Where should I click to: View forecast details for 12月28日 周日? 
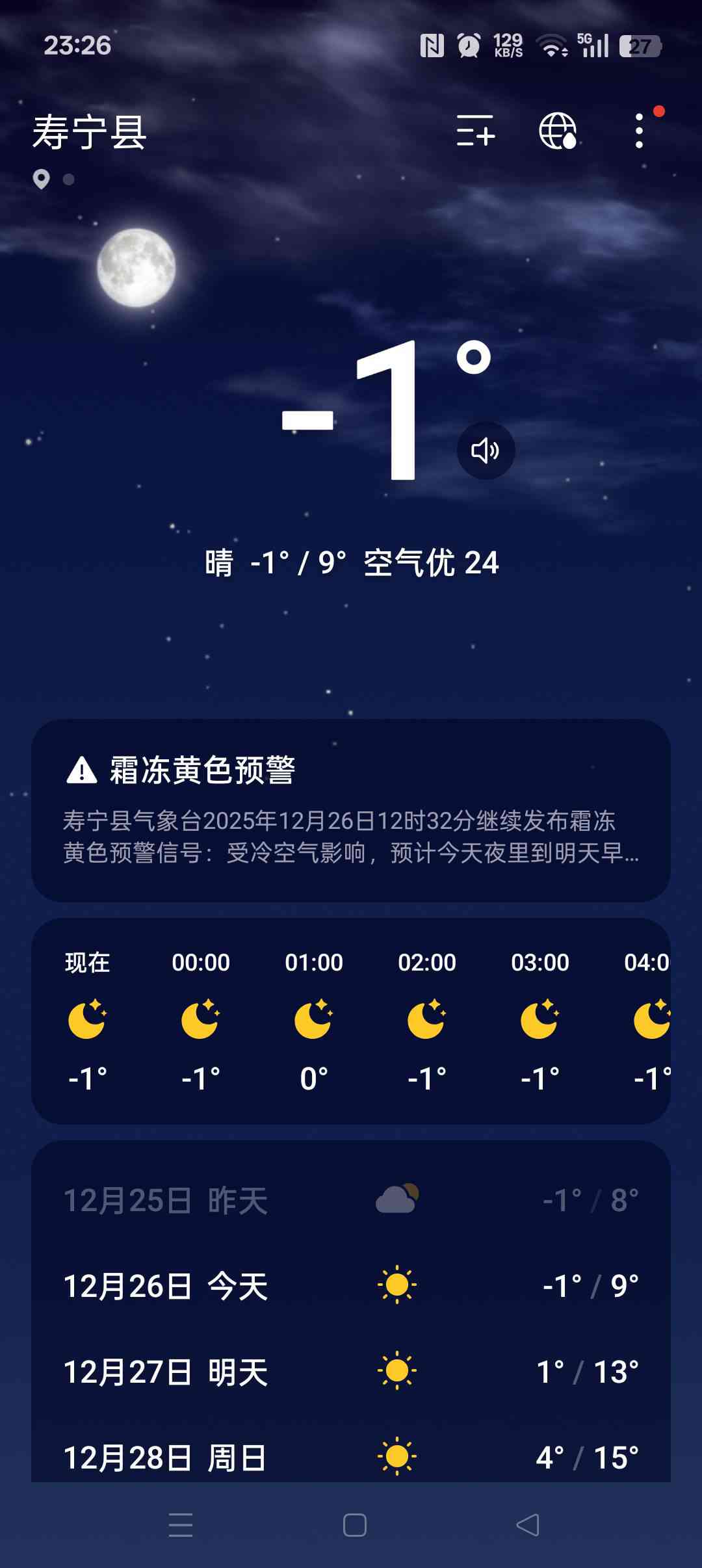[x=351, y=1456]
